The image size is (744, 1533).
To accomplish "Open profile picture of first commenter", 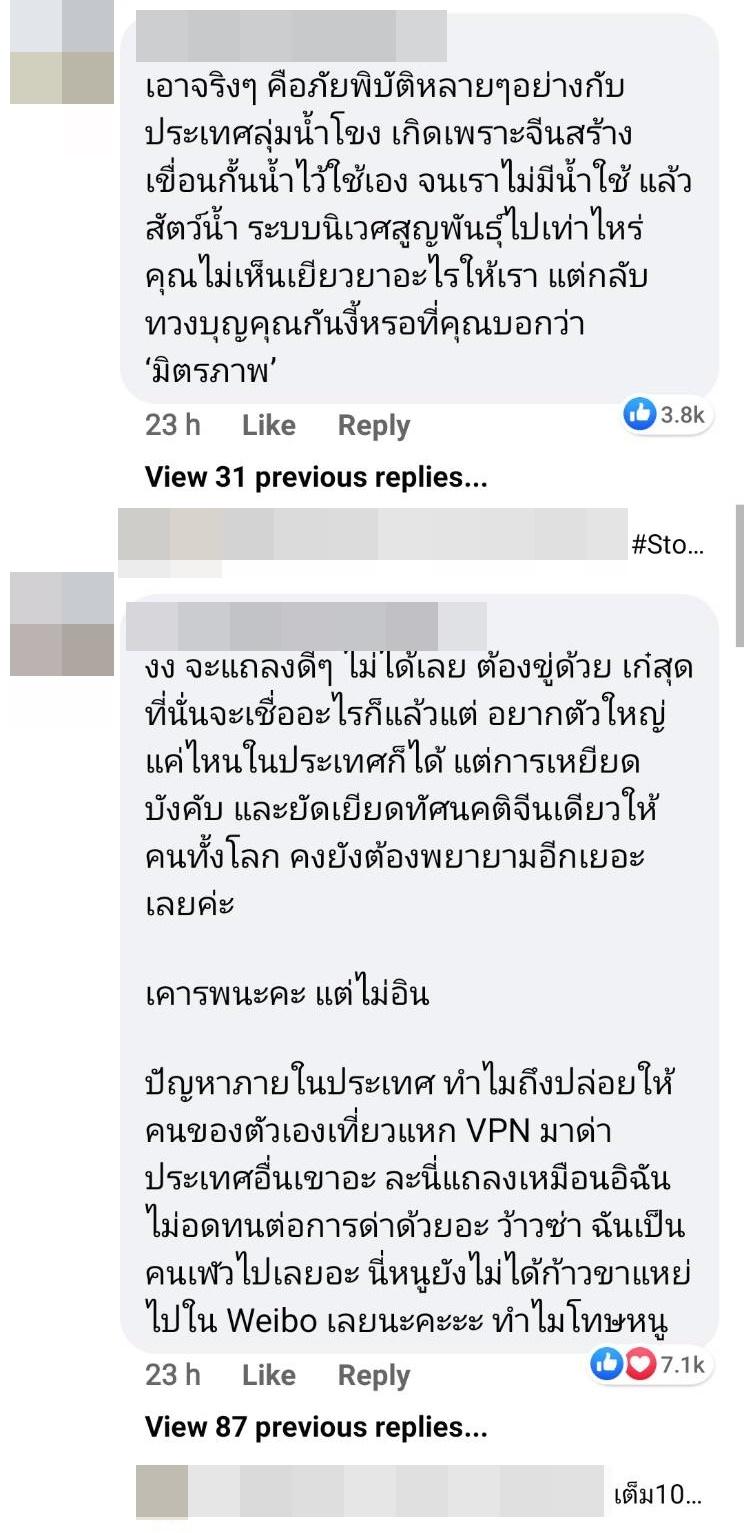I will 62,53.
